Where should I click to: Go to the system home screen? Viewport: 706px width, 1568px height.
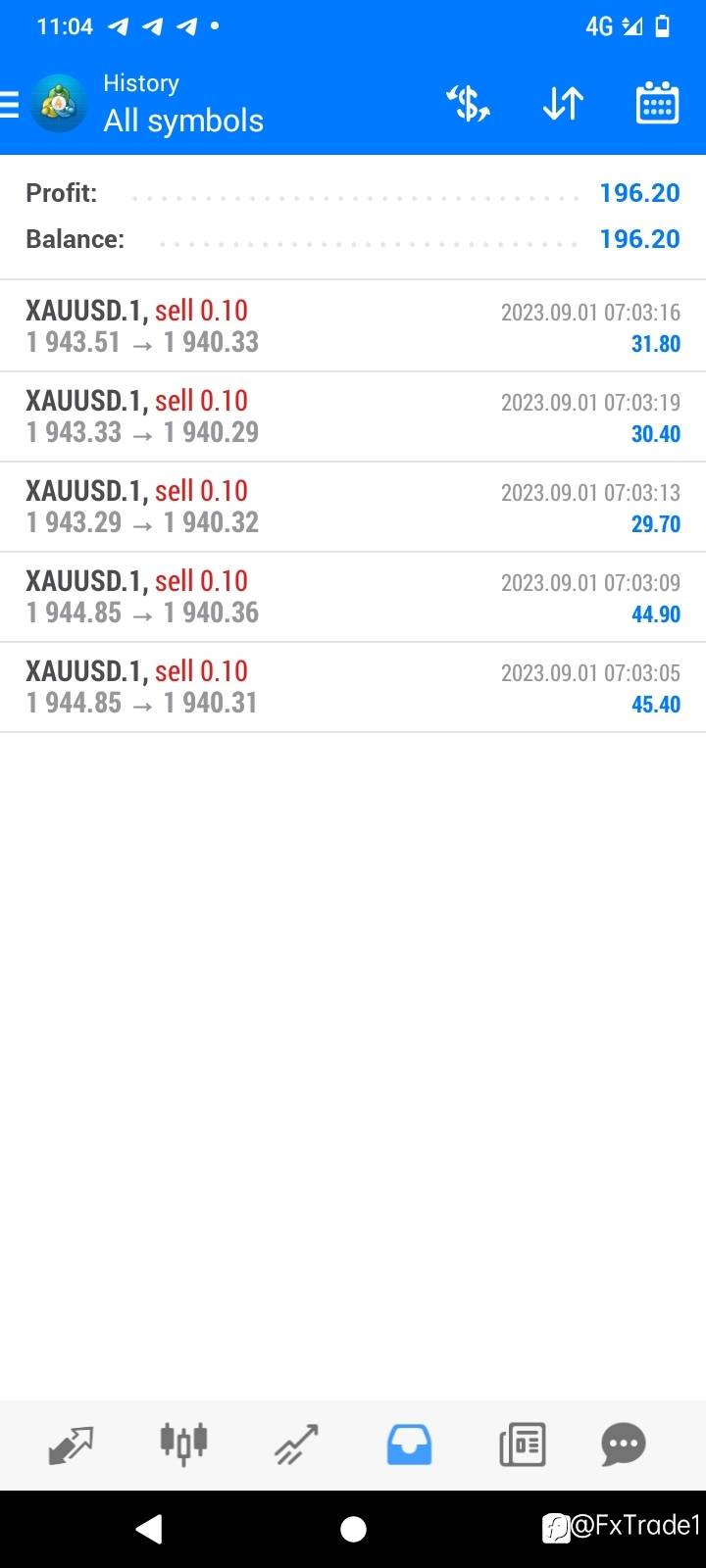tap(353, 1529)
